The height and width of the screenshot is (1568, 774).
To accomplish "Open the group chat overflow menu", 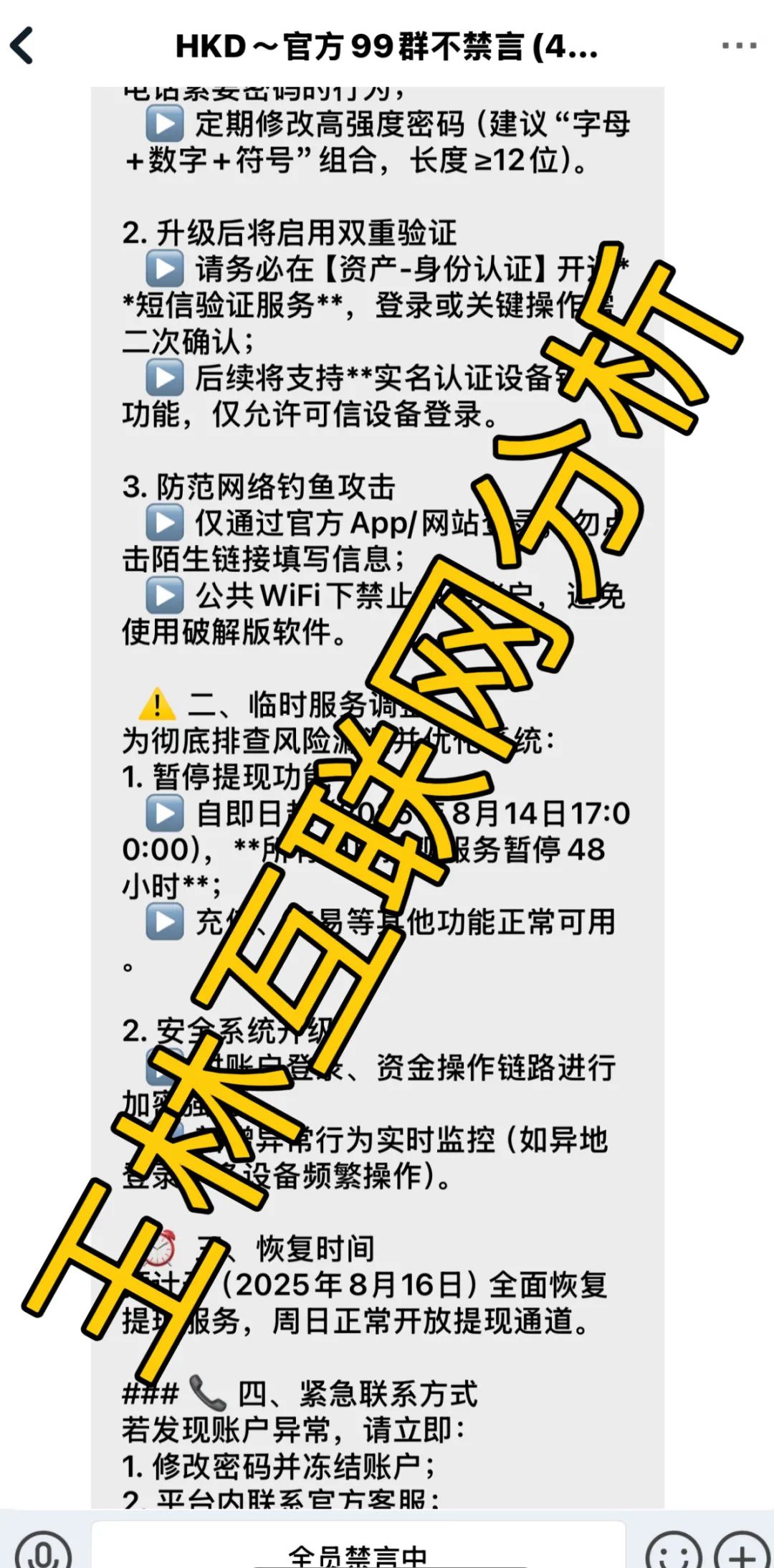I will (x=739, y=46).
